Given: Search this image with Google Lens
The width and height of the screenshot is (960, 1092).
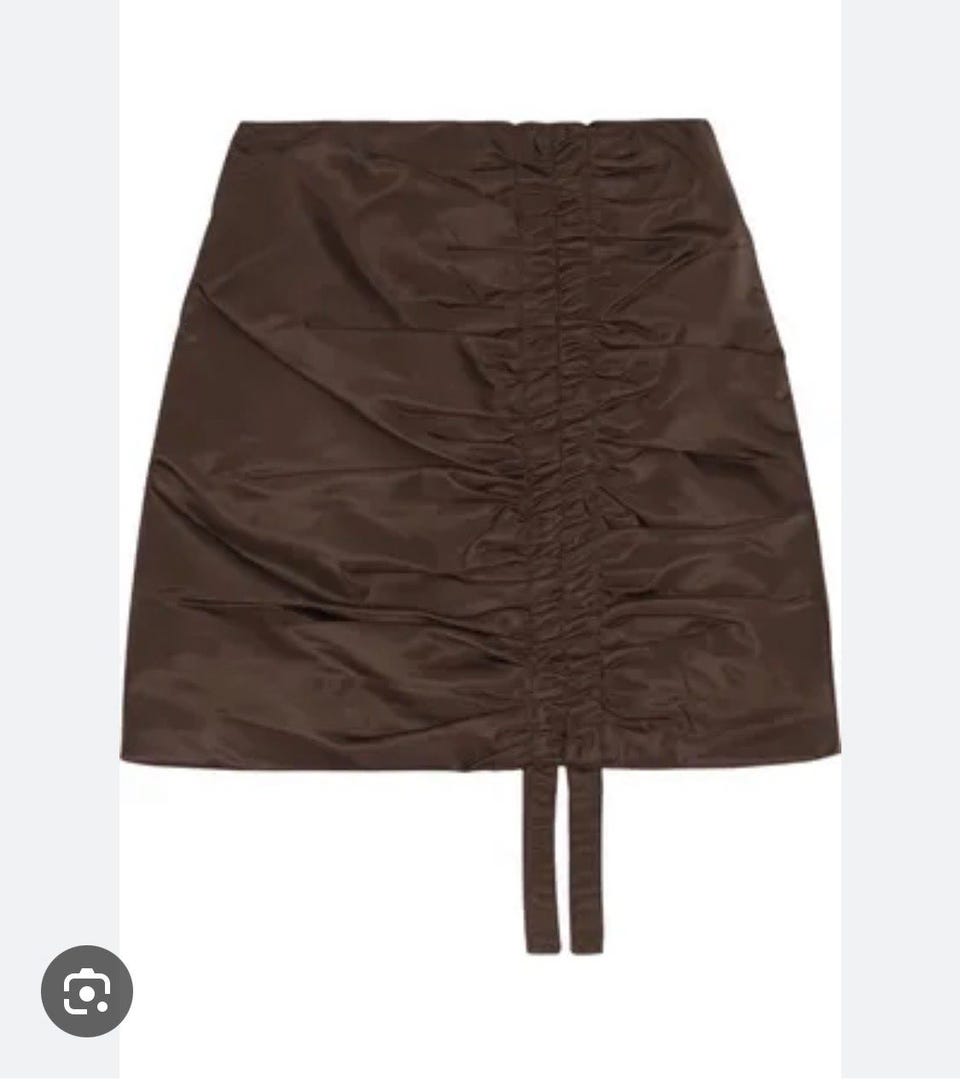Looking at the screenshot, I should (x=87, y=991).
